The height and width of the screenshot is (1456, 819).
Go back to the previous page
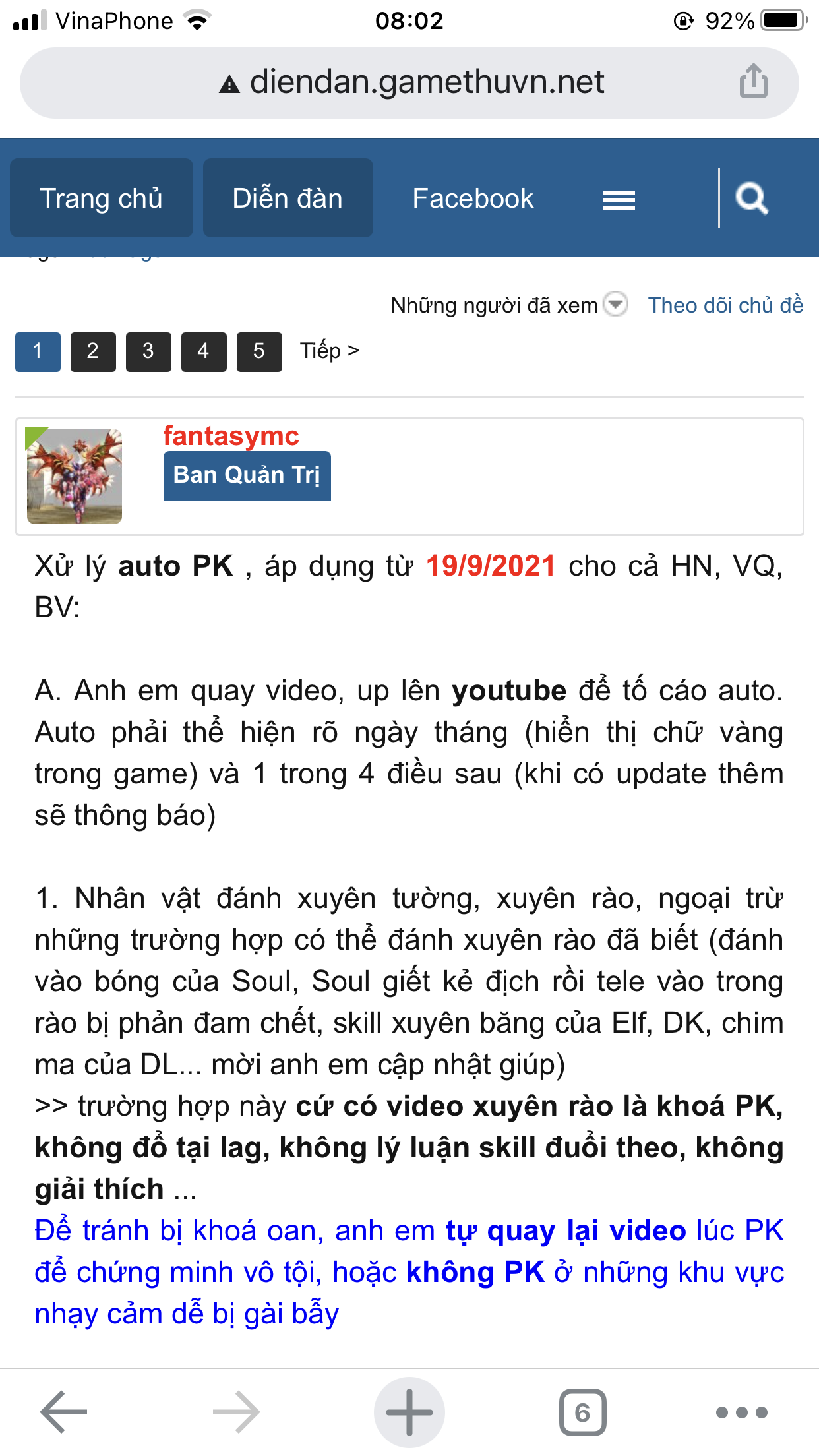pyautogui.click(x=64, y=1412)
